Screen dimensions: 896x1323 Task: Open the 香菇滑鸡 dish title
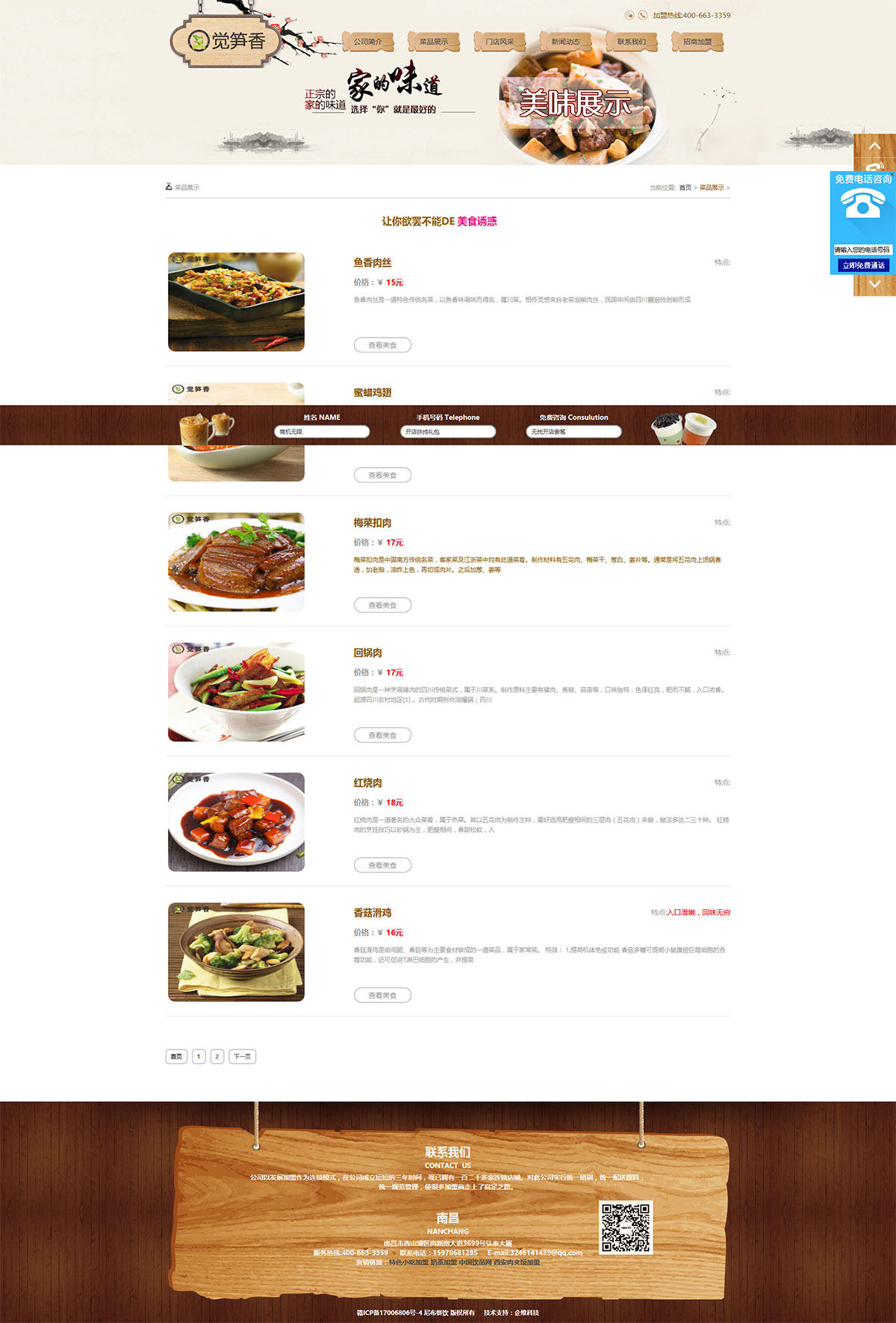click(372, 913)
